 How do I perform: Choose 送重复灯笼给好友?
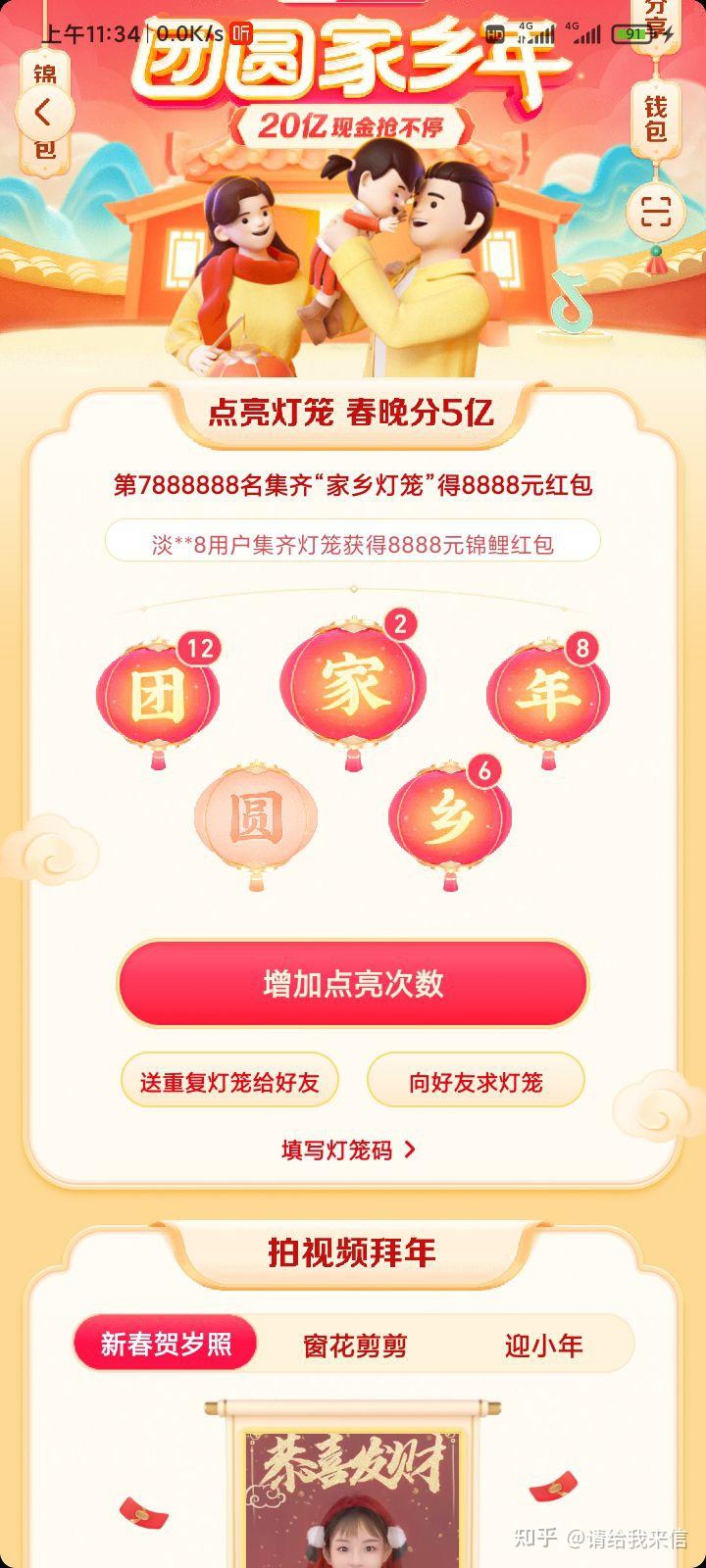(229, 1082)
